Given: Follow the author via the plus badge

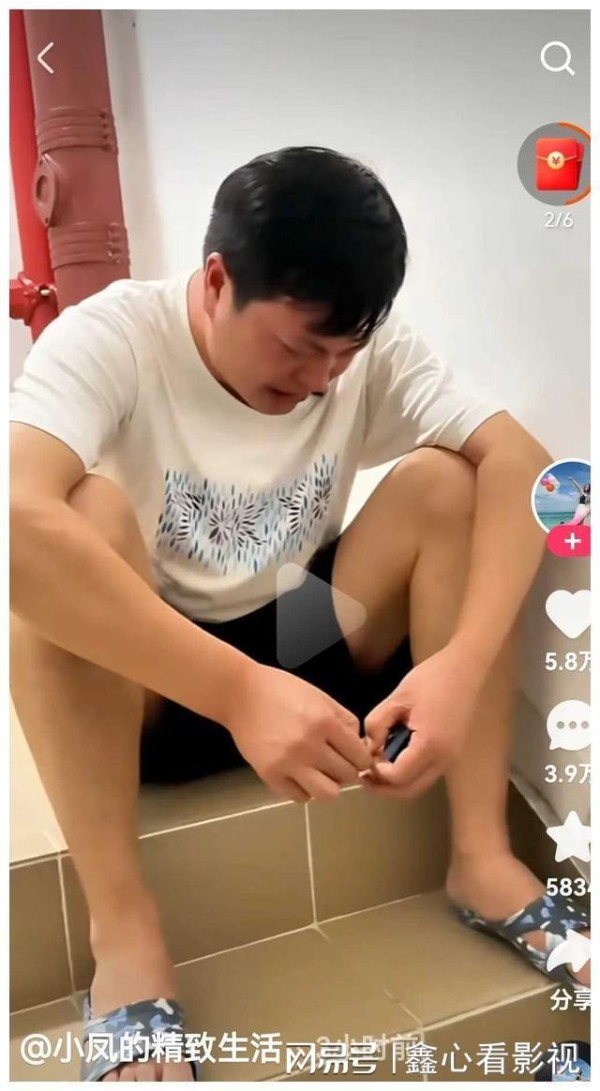Looking at the screenshot, I should [x=571, y=541].
